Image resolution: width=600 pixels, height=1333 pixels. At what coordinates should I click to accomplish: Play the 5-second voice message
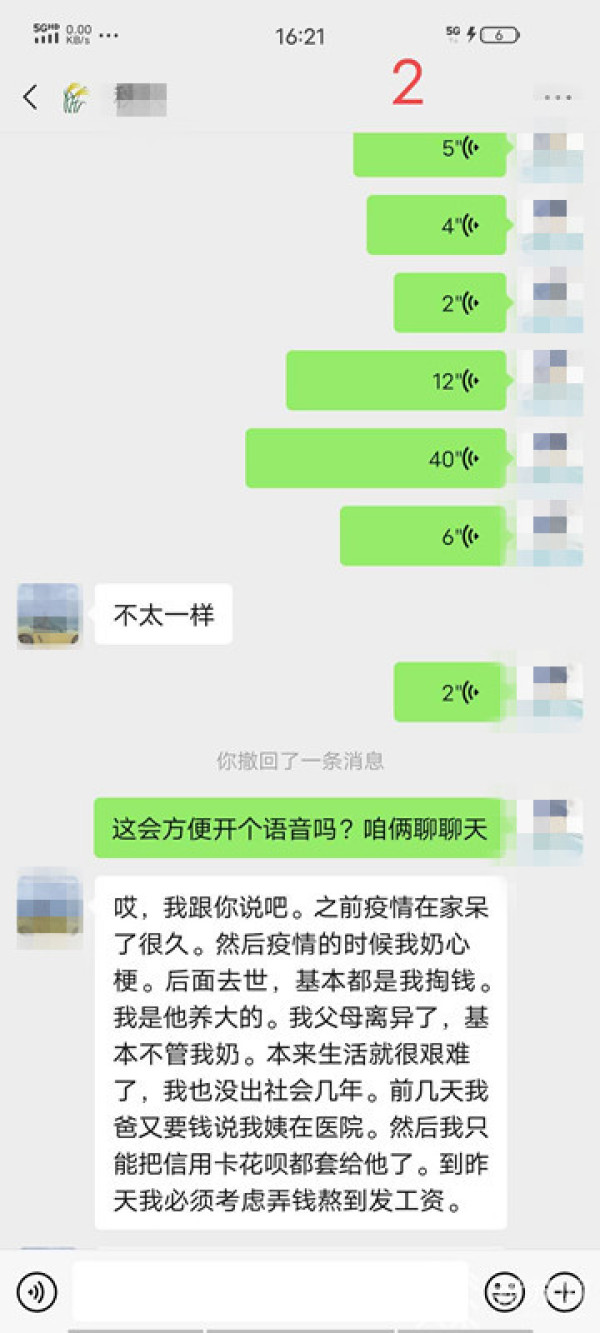point(430,149)
